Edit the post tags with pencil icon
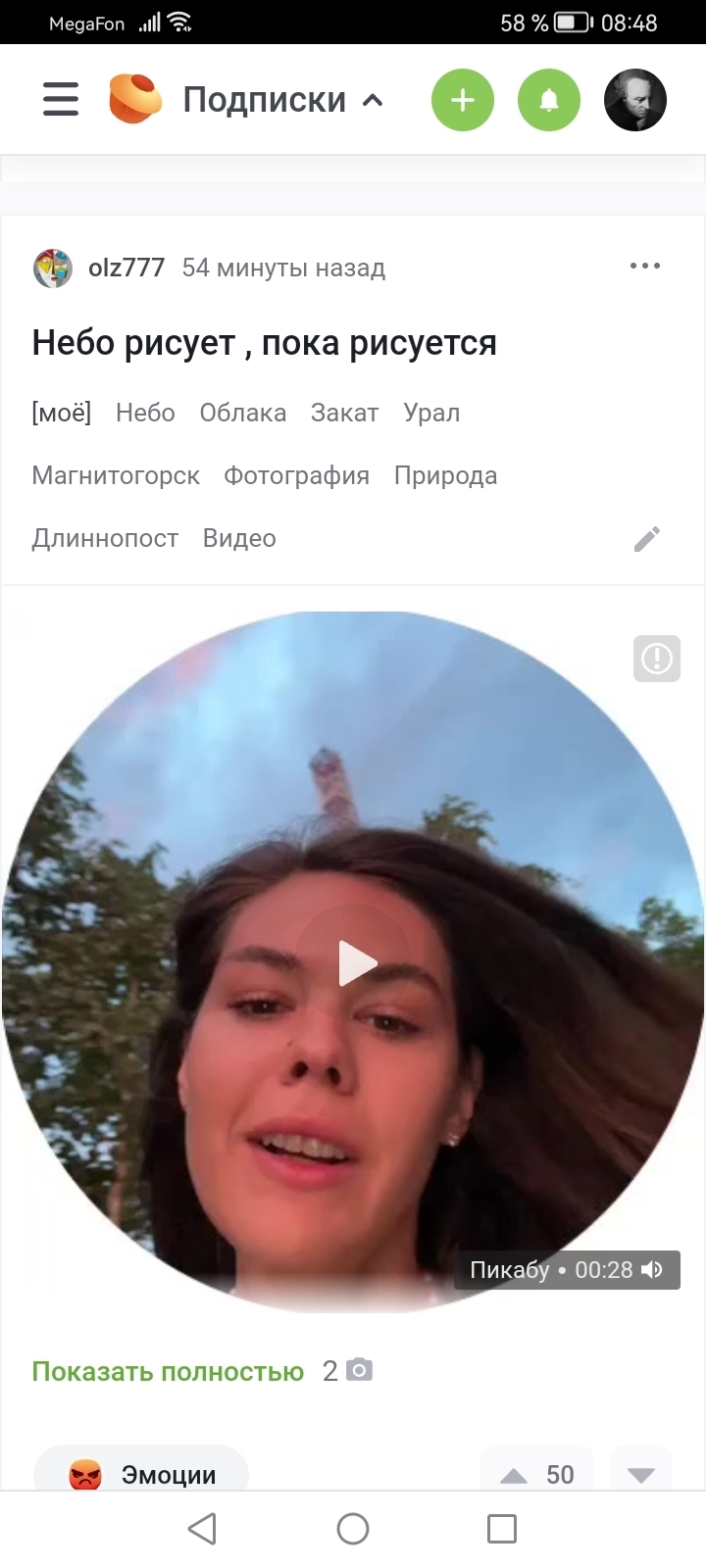 (x=647, y=539)
